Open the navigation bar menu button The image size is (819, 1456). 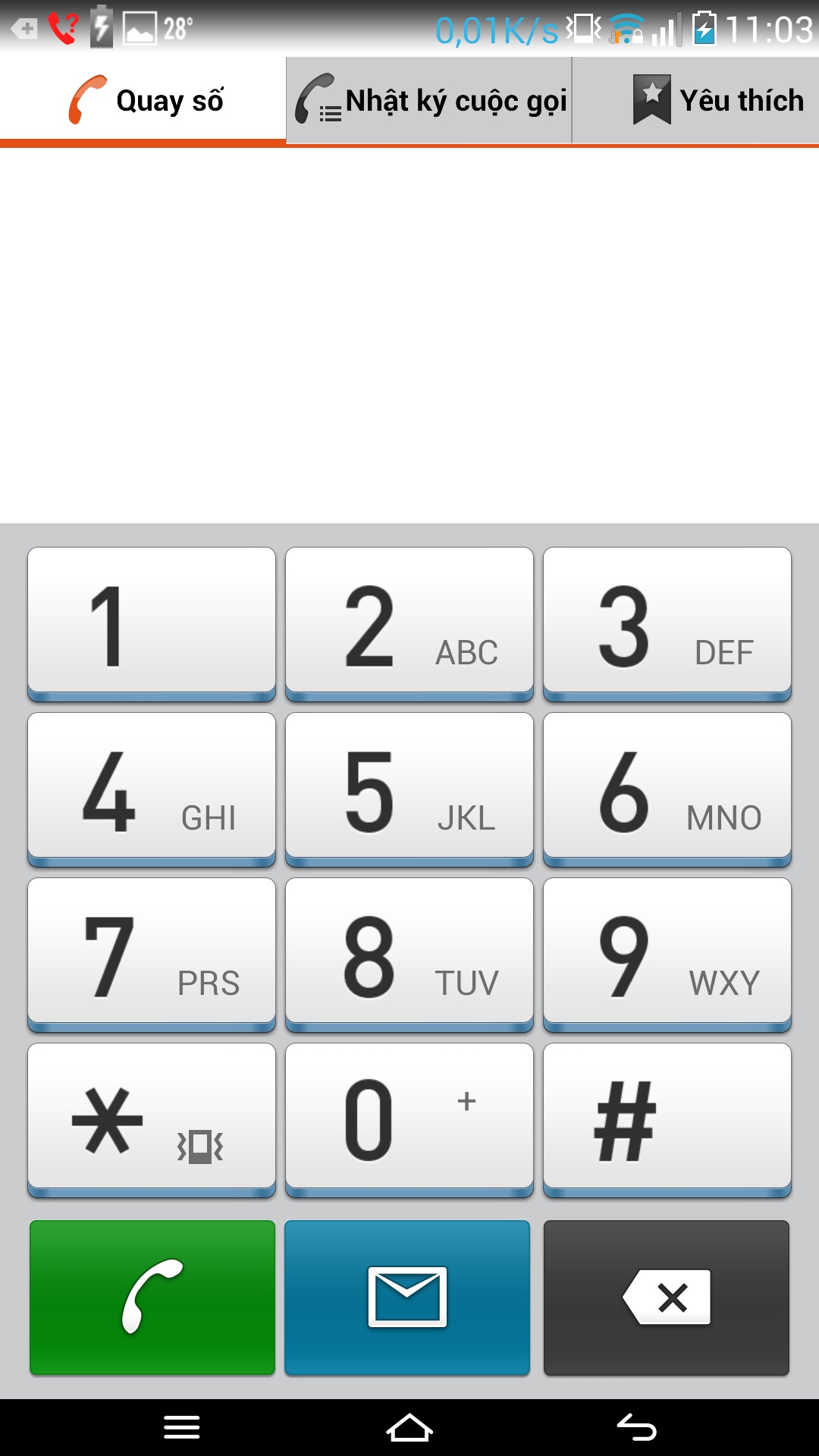click(182, 1427)
